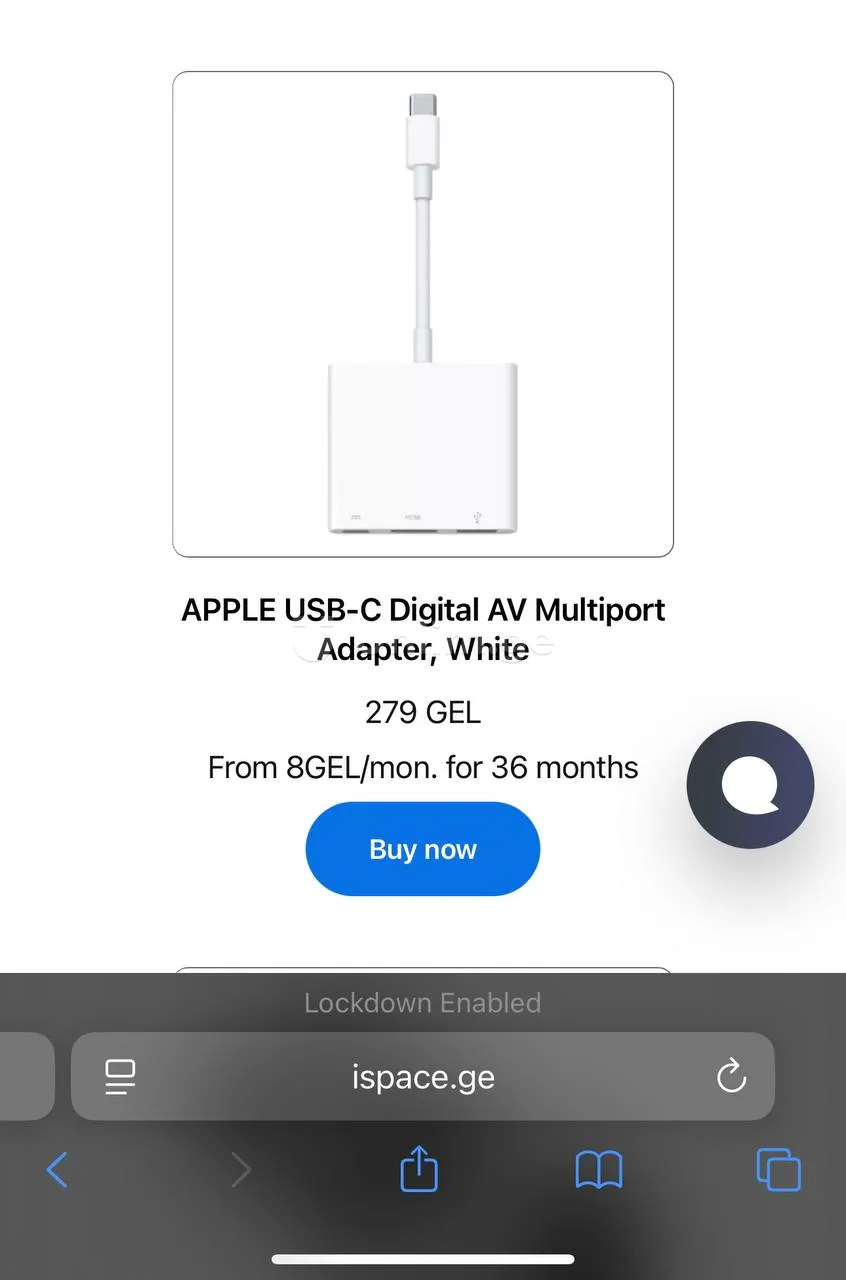Go back to the previous page

pyautogui.click(x=57, y=1169)
